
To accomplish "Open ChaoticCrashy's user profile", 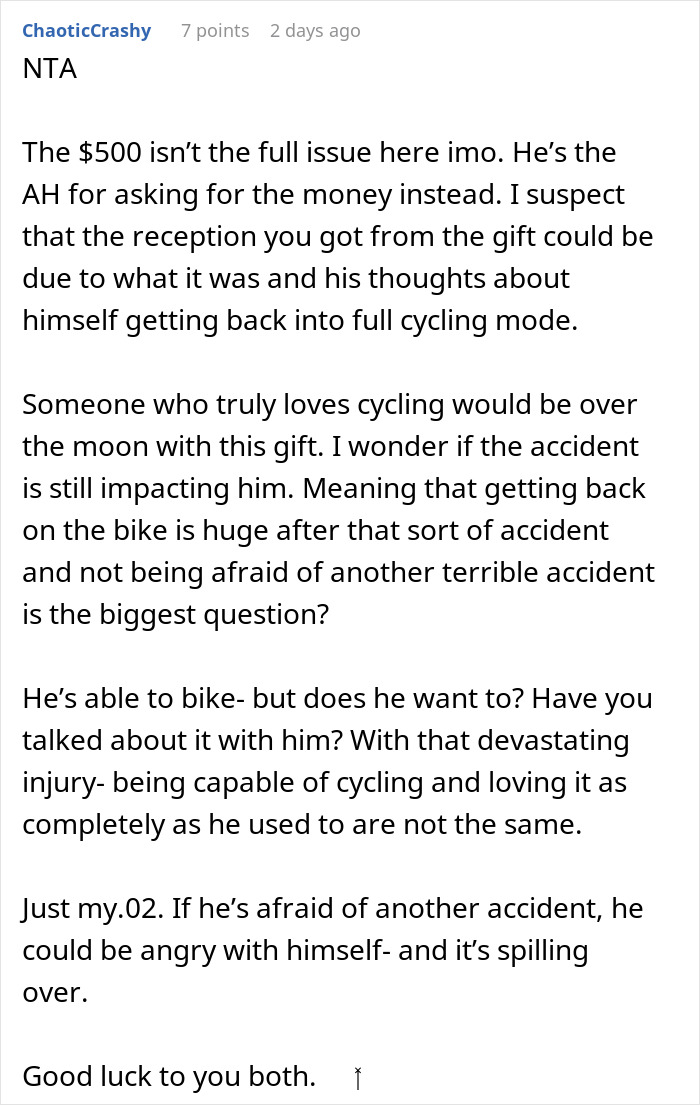I will point(86,31).
